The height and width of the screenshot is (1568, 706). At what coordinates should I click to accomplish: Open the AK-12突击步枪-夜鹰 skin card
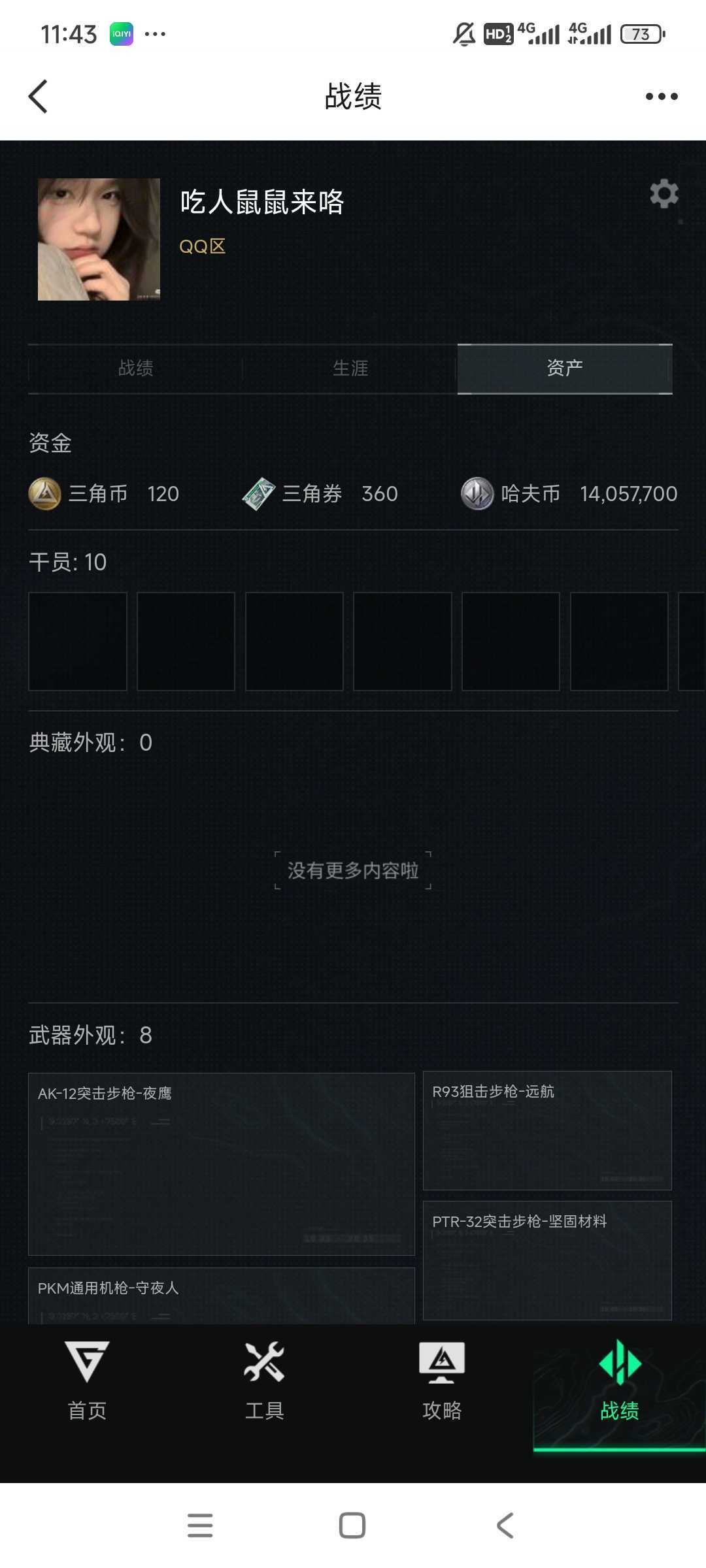[222, 1164]
